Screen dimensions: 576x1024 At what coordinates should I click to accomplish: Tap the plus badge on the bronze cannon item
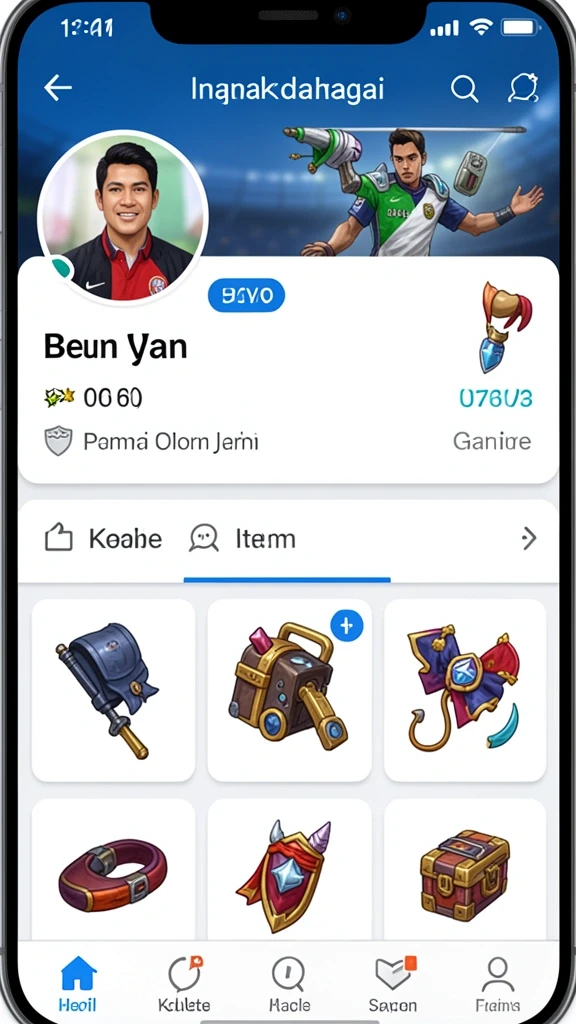(x=347, y=626)
